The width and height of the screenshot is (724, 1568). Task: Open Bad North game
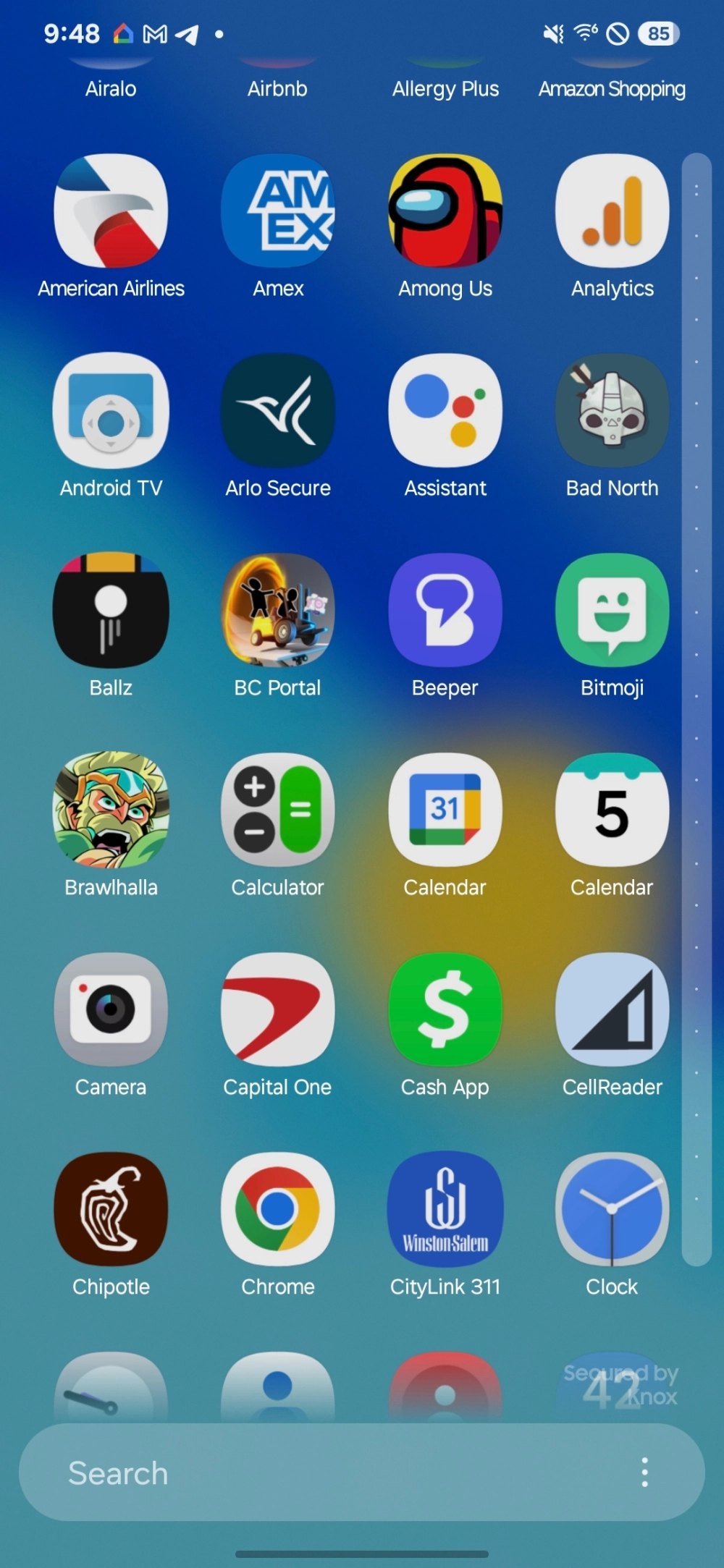(612, 411)
